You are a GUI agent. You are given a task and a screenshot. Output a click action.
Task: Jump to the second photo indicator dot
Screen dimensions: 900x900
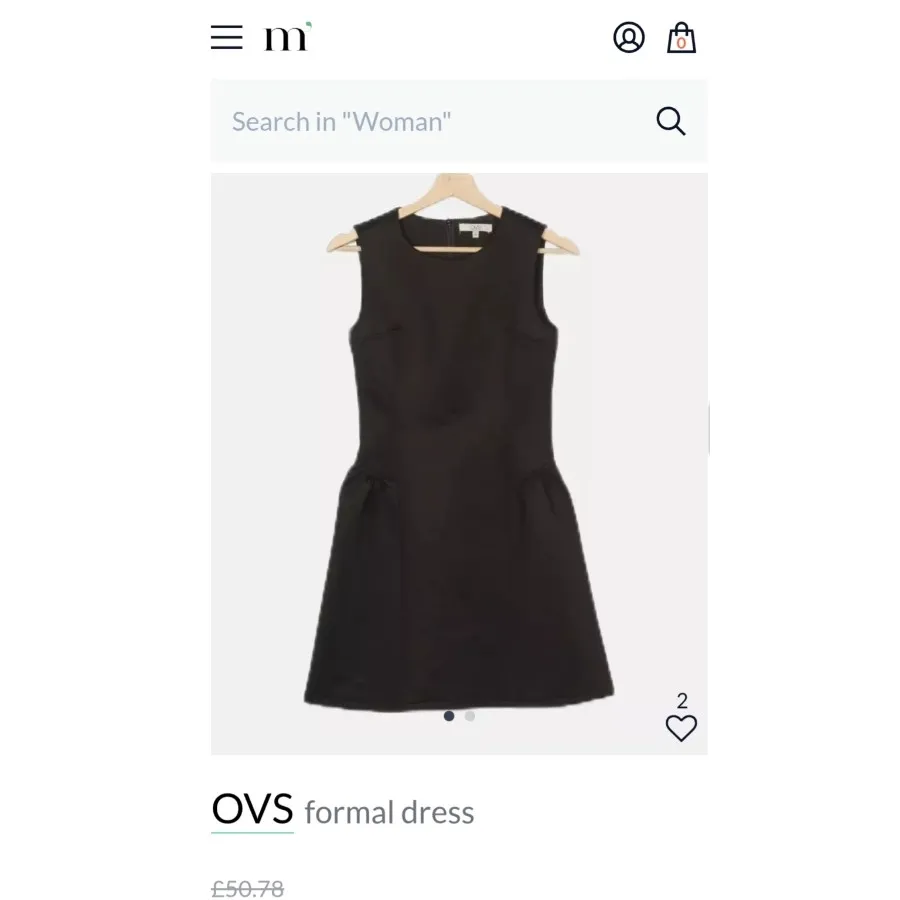(x=470, y=716)
